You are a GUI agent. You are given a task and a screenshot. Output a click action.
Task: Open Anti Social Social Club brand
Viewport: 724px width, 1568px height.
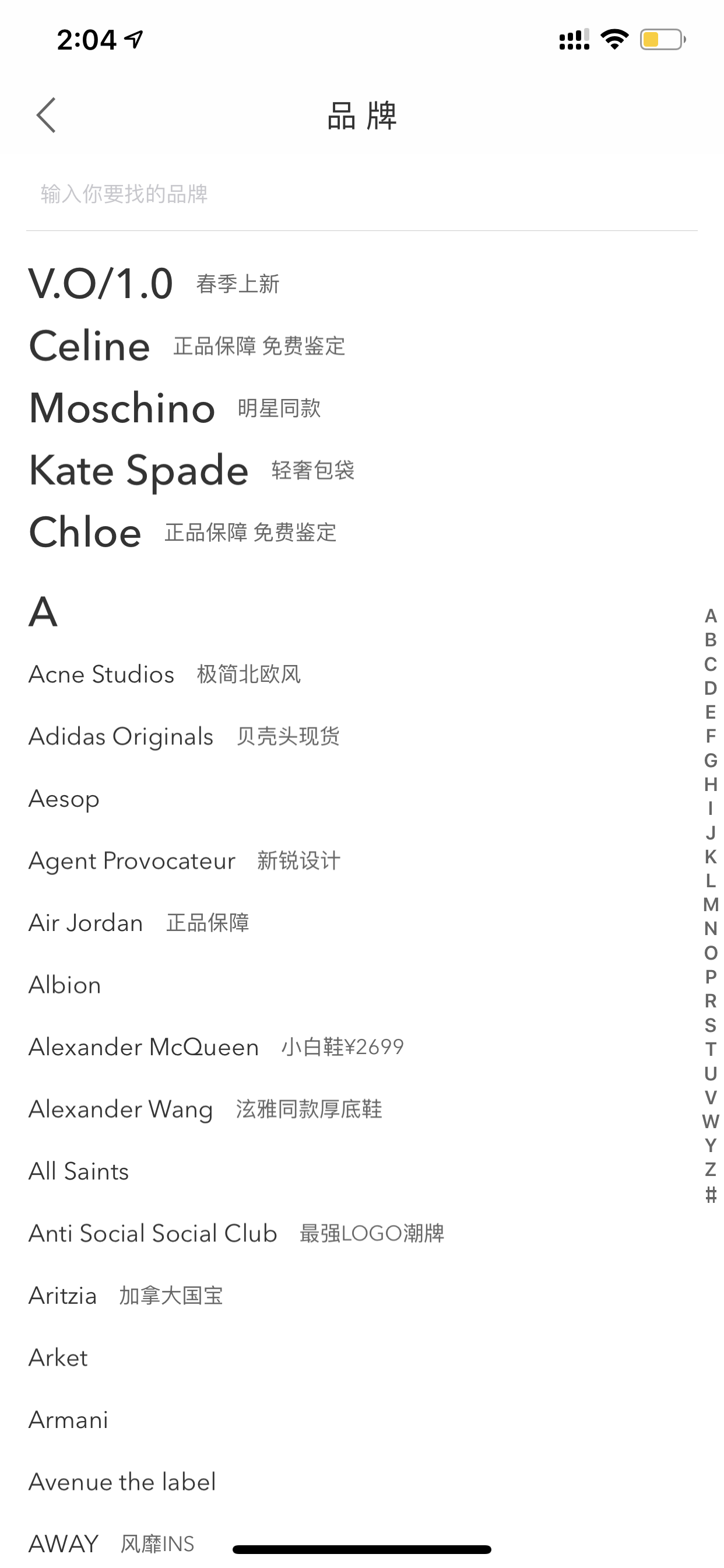click(x=153, y=1233)
